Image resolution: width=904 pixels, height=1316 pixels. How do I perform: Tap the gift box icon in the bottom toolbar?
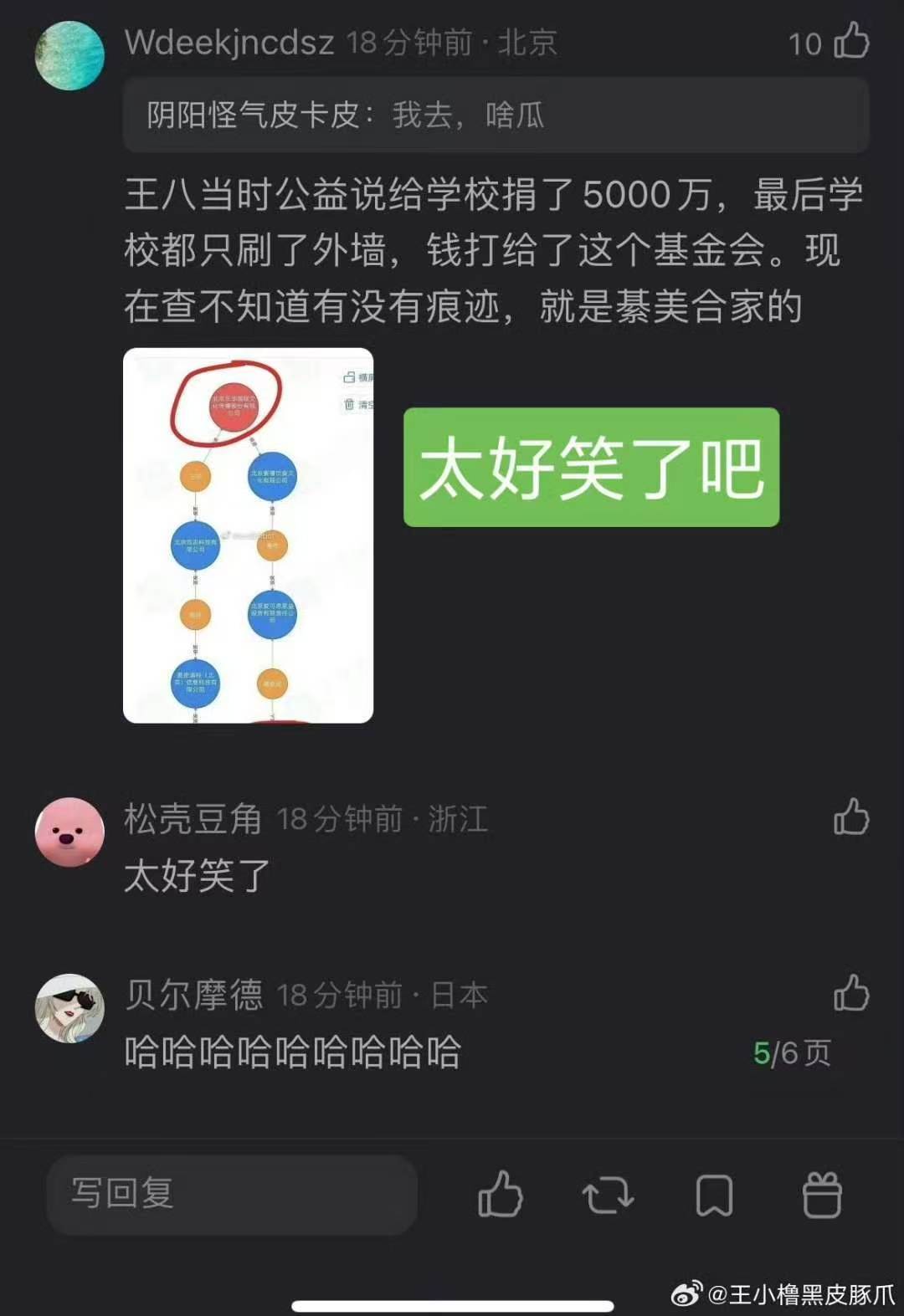click(819, 1196)
